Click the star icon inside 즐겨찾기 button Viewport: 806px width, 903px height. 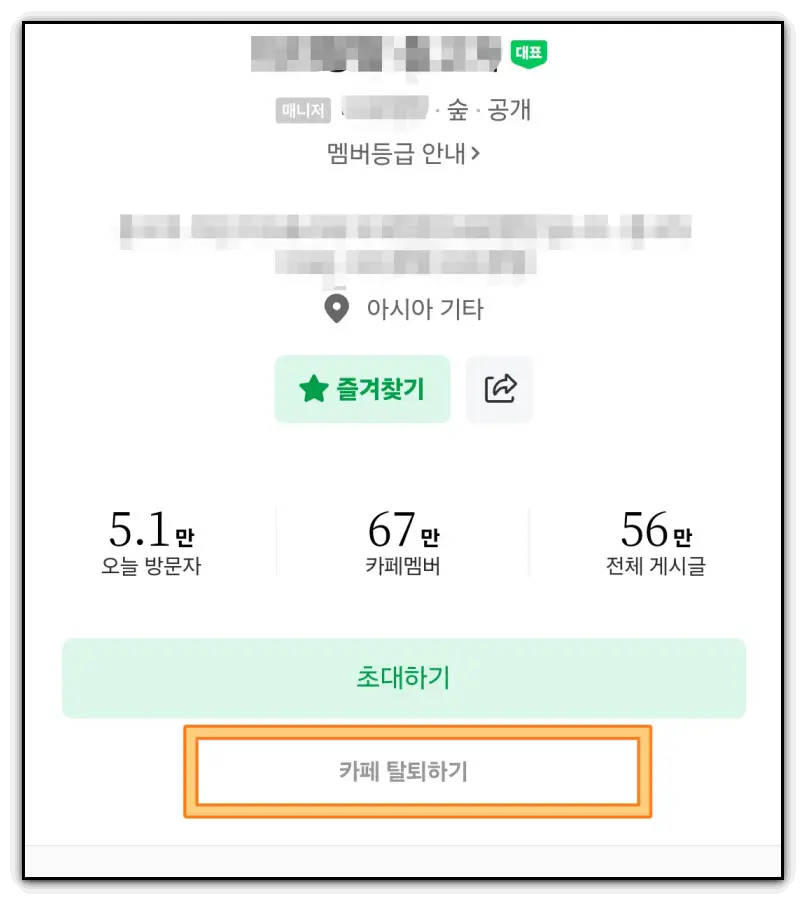tap(315, 389)
